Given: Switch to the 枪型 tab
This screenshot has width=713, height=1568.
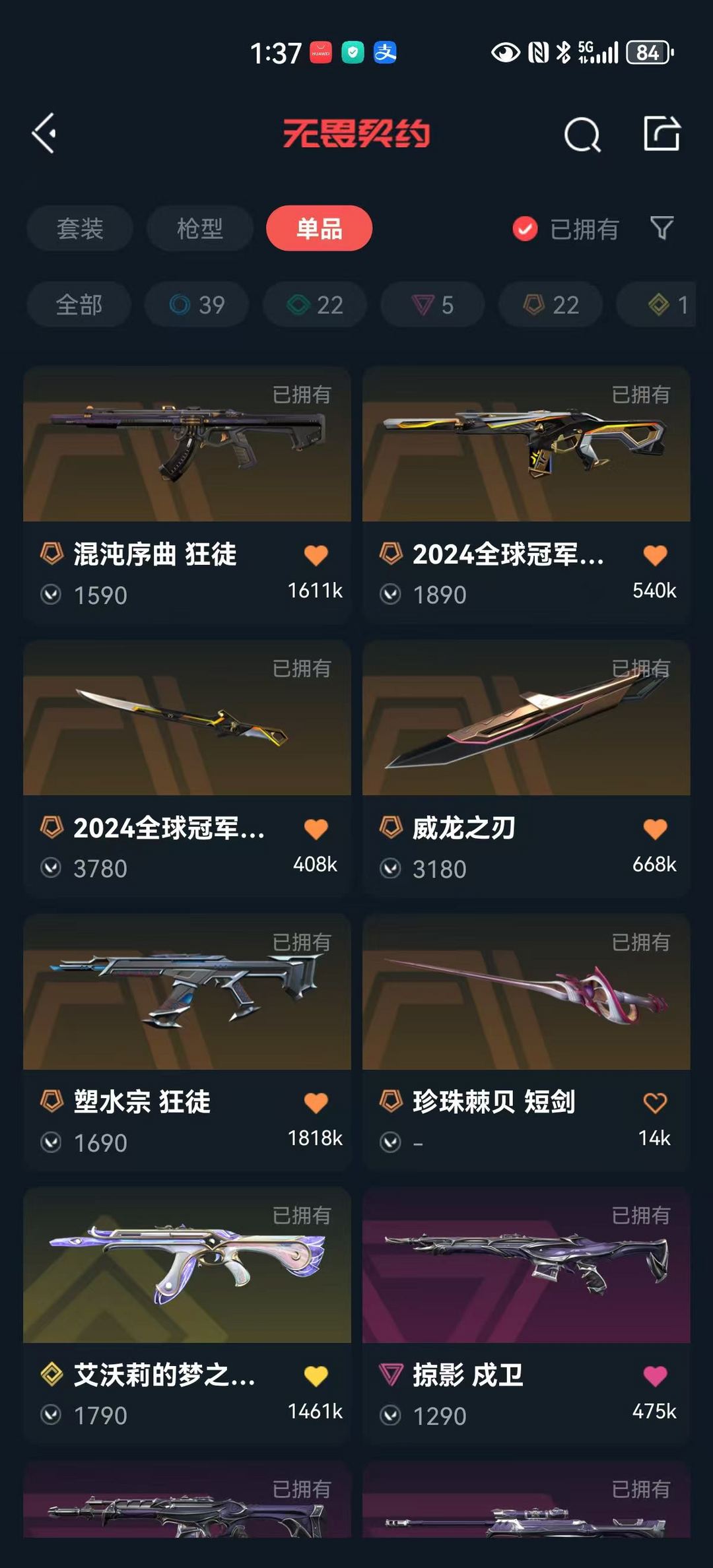Looking at the screenshot, I should pyautogui.click(x=198, y=228).
